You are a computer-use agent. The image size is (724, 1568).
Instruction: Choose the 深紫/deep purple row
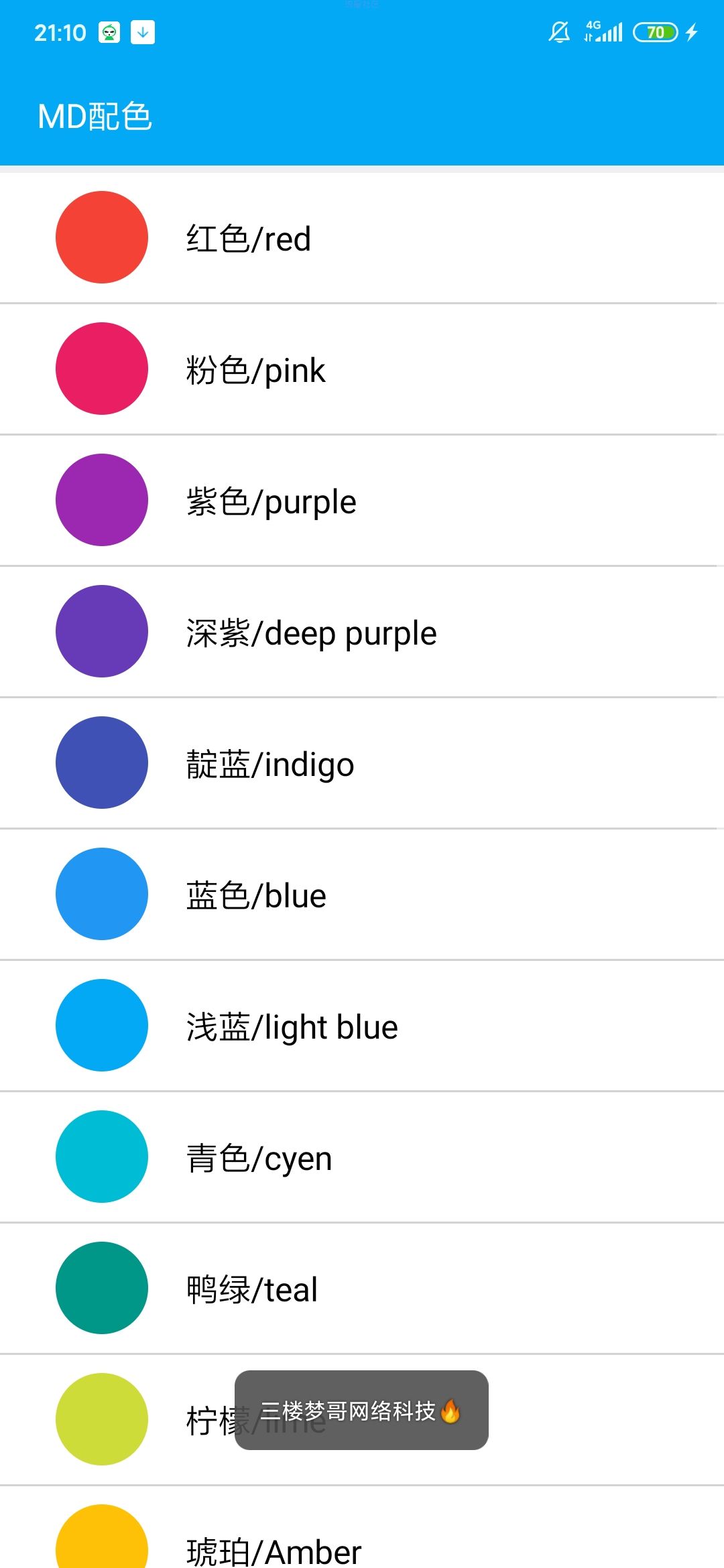362,632
